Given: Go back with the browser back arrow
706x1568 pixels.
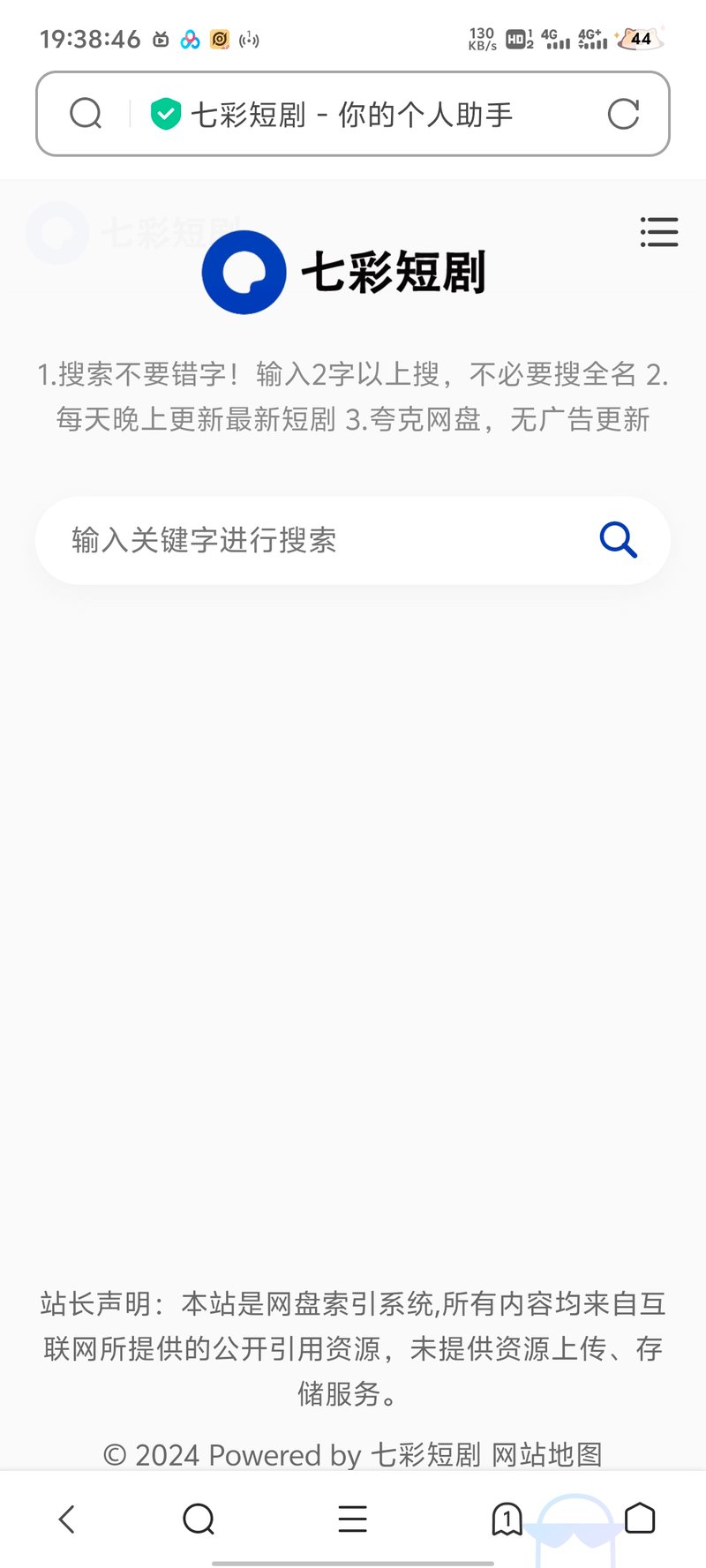Looking at the screenshot, I should click(66, 1519).
